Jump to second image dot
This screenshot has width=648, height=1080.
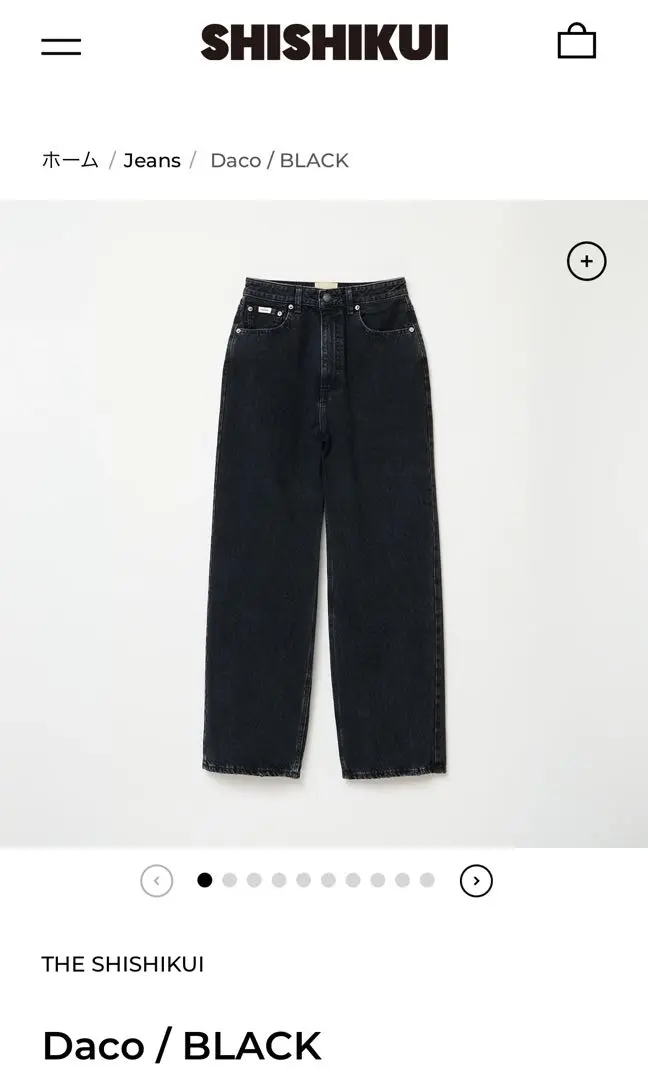[x=229, y=880]
